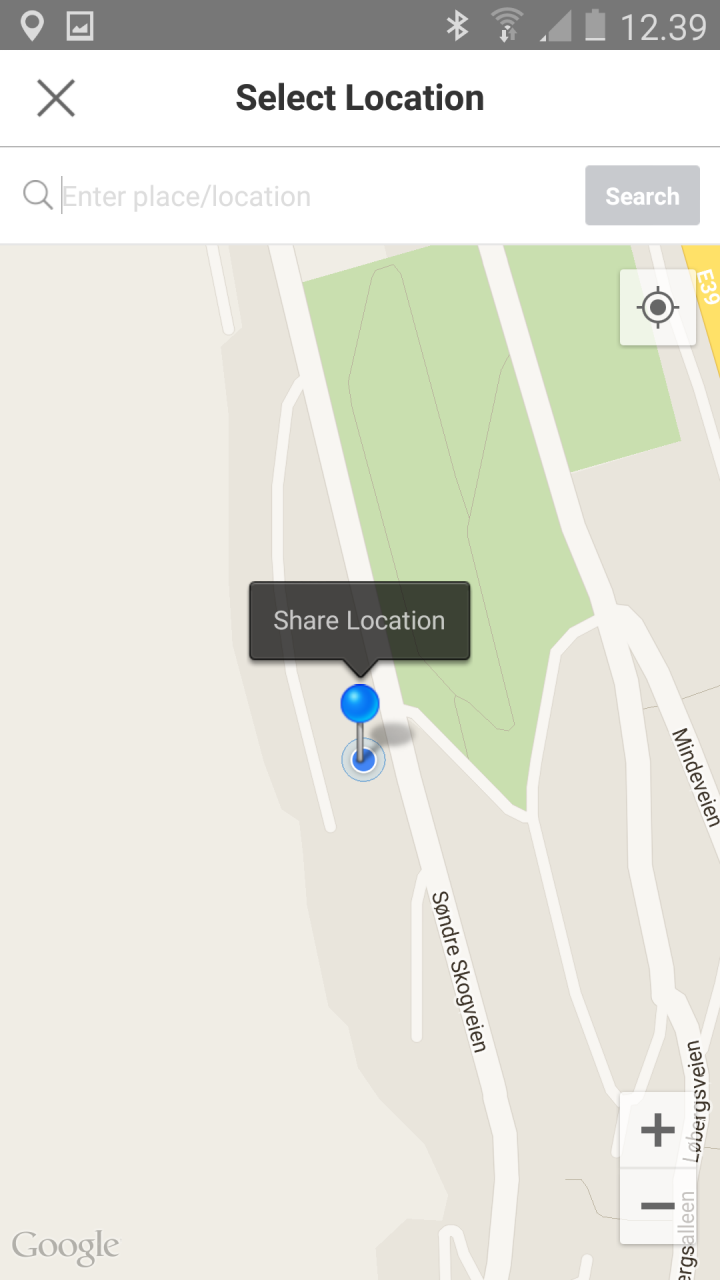Image resolution: width=720 pixels, height=1280 pixels.
Task: Close the Select Location screen
Action: coord(56,98)
